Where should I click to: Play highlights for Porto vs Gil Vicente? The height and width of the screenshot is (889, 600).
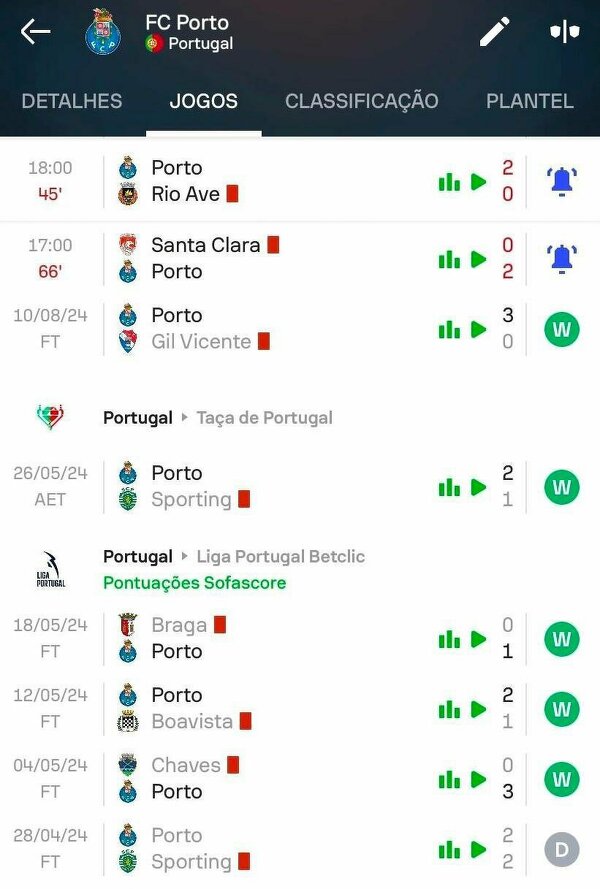click(x=479, y=329)
